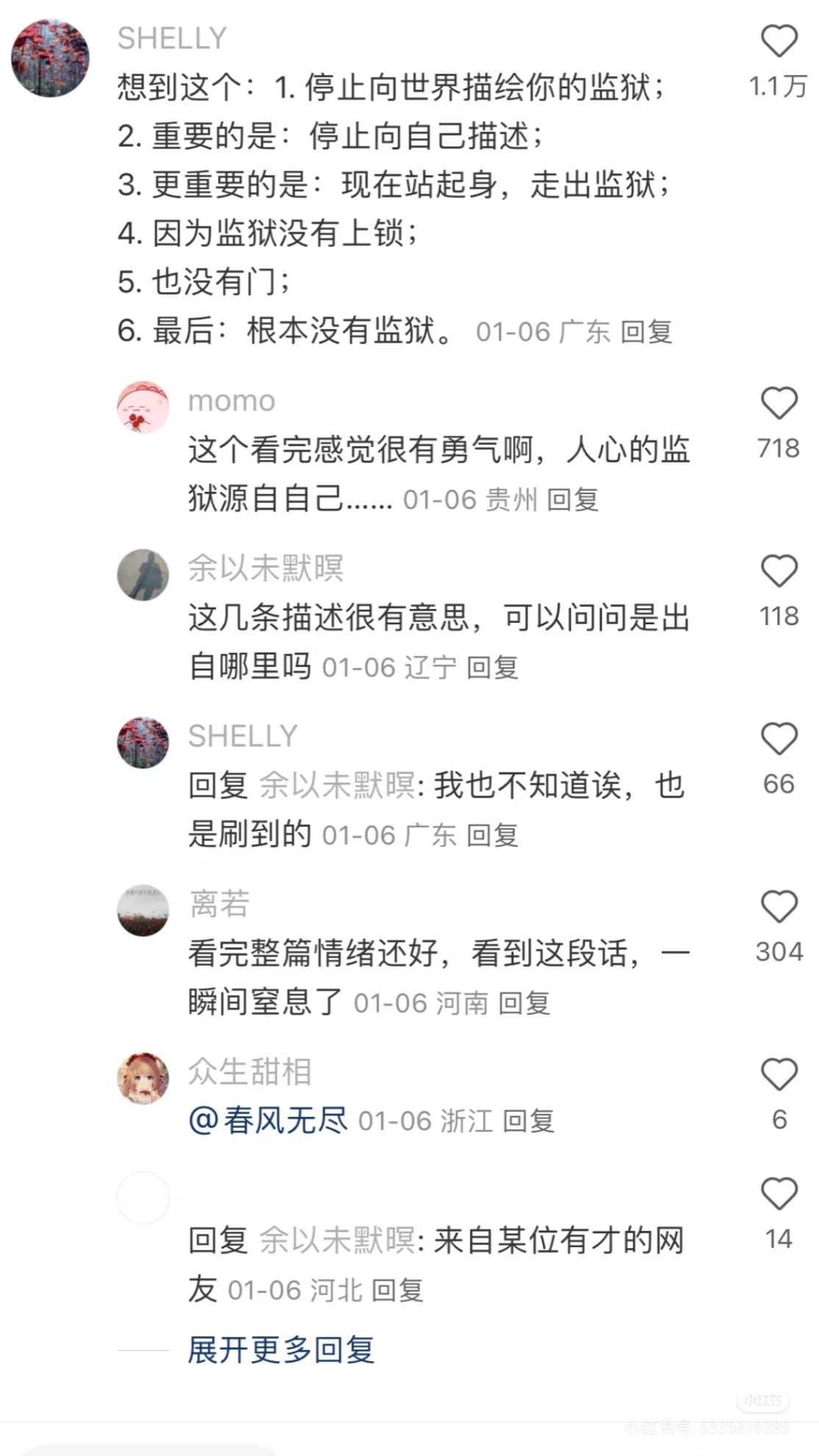Screen dimensions: 819x1456
Task: Like 离若's reply
Action: pos(779,907)
